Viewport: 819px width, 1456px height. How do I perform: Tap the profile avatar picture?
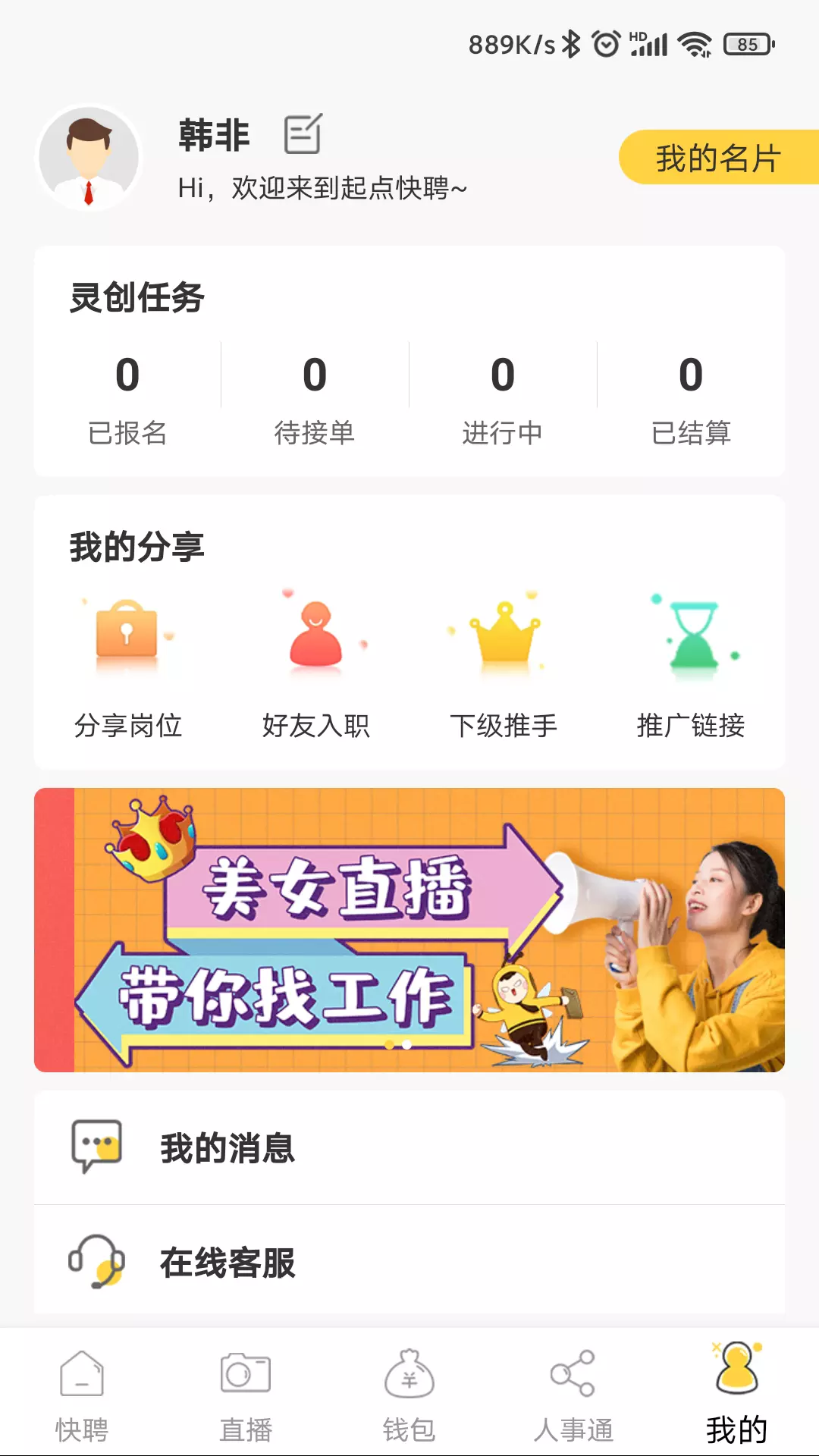pos(89,158)
